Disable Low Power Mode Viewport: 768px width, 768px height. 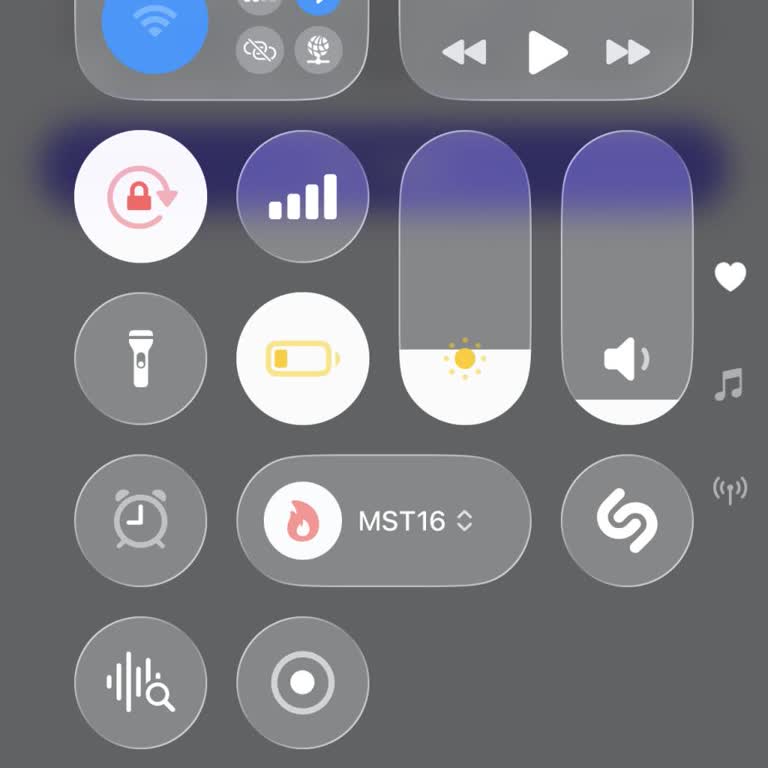[303, 358]
